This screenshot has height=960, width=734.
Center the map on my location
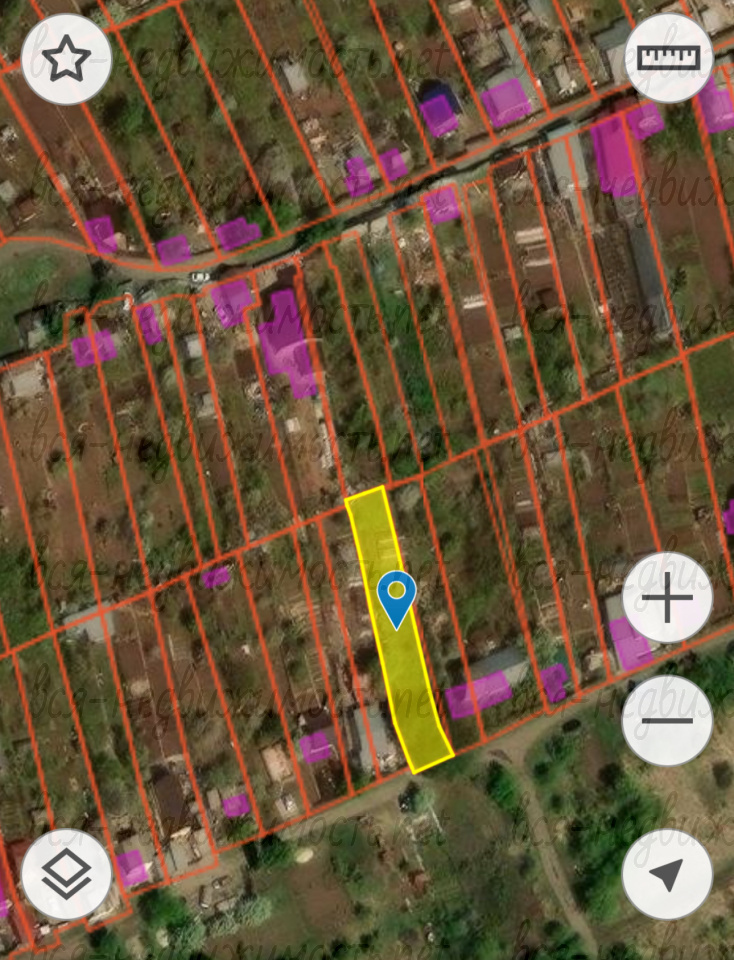pos(667,874)
